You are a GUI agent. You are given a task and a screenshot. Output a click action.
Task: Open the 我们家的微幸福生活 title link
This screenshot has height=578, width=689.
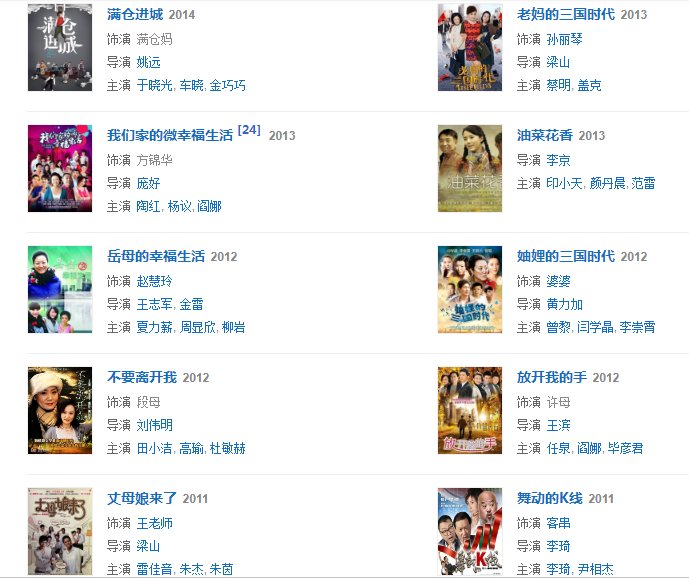pos(169,135)
